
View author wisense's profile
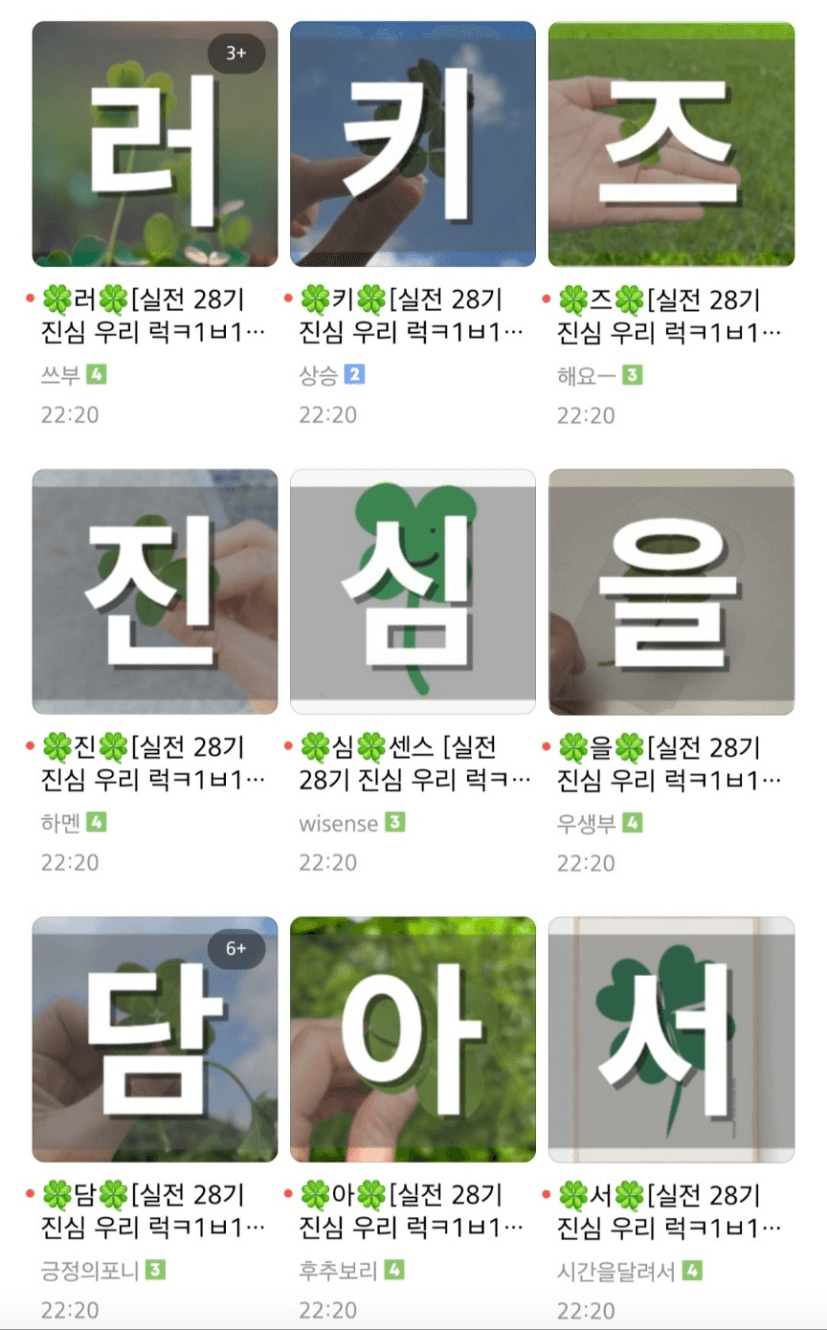coord(339,824)
